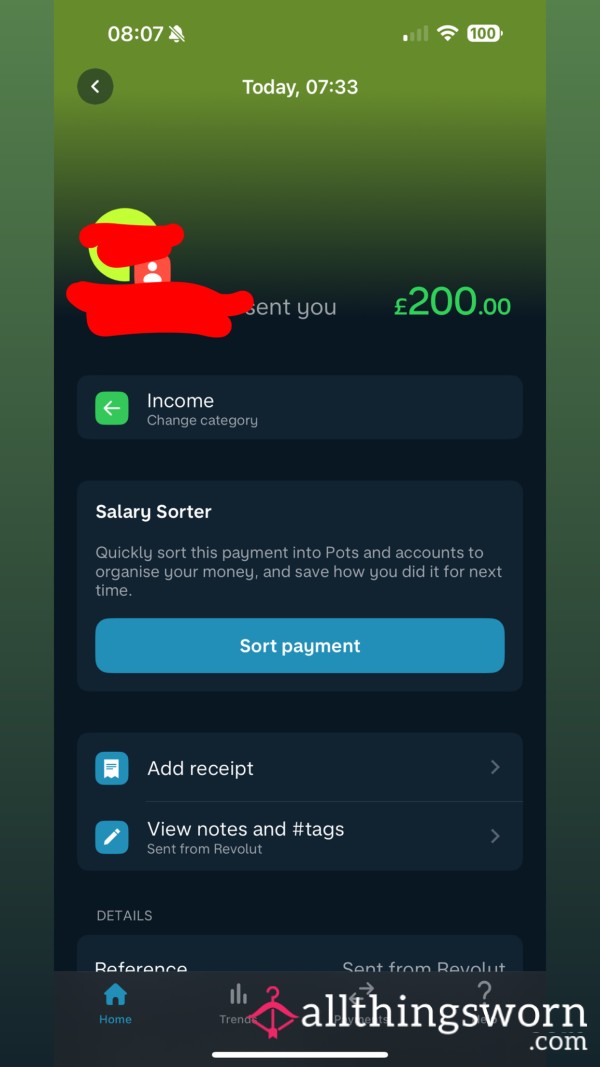
Task: Switch to the Home tab
Action: 115,1004
